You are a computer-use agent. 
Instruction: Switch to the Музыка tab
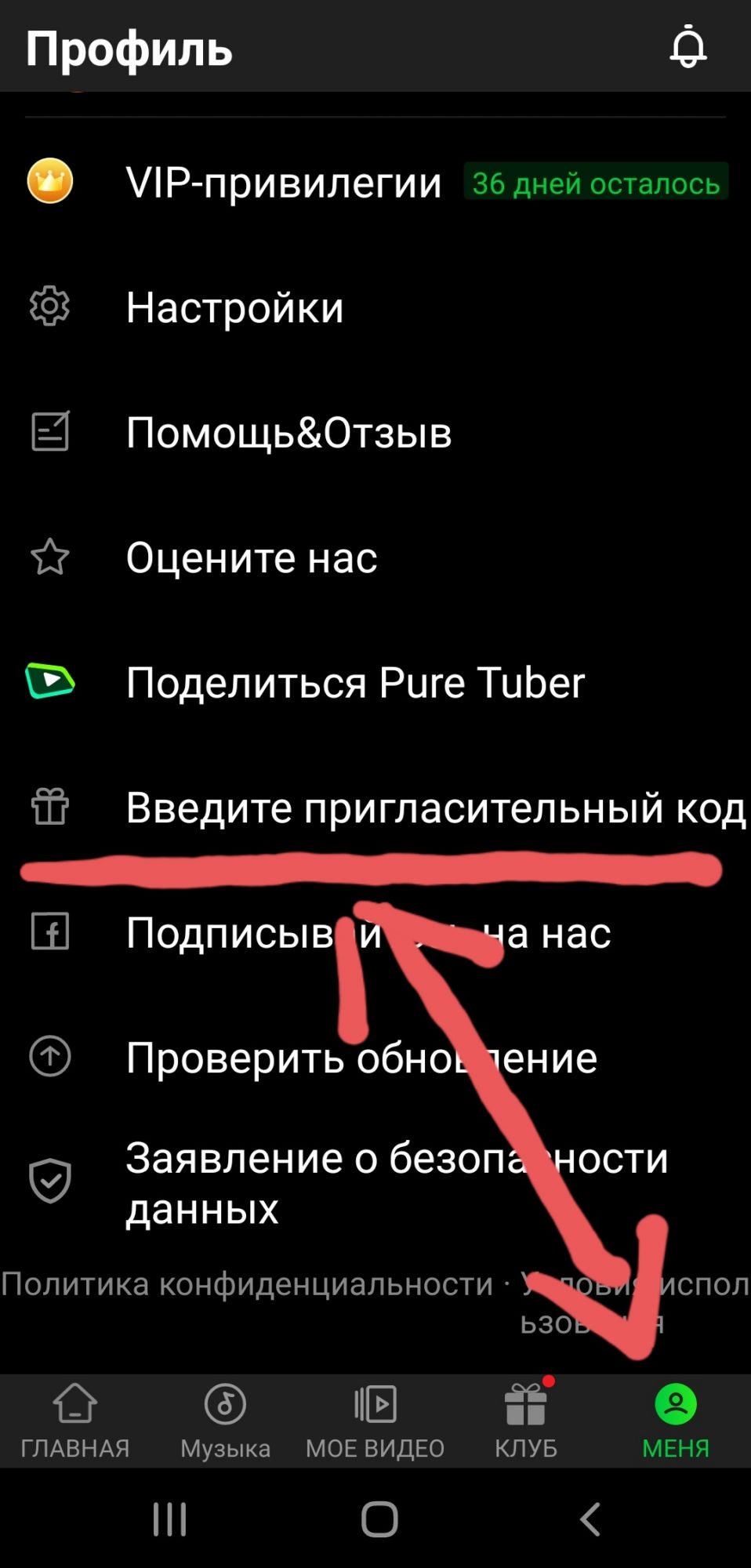(x=225, y=1421)
